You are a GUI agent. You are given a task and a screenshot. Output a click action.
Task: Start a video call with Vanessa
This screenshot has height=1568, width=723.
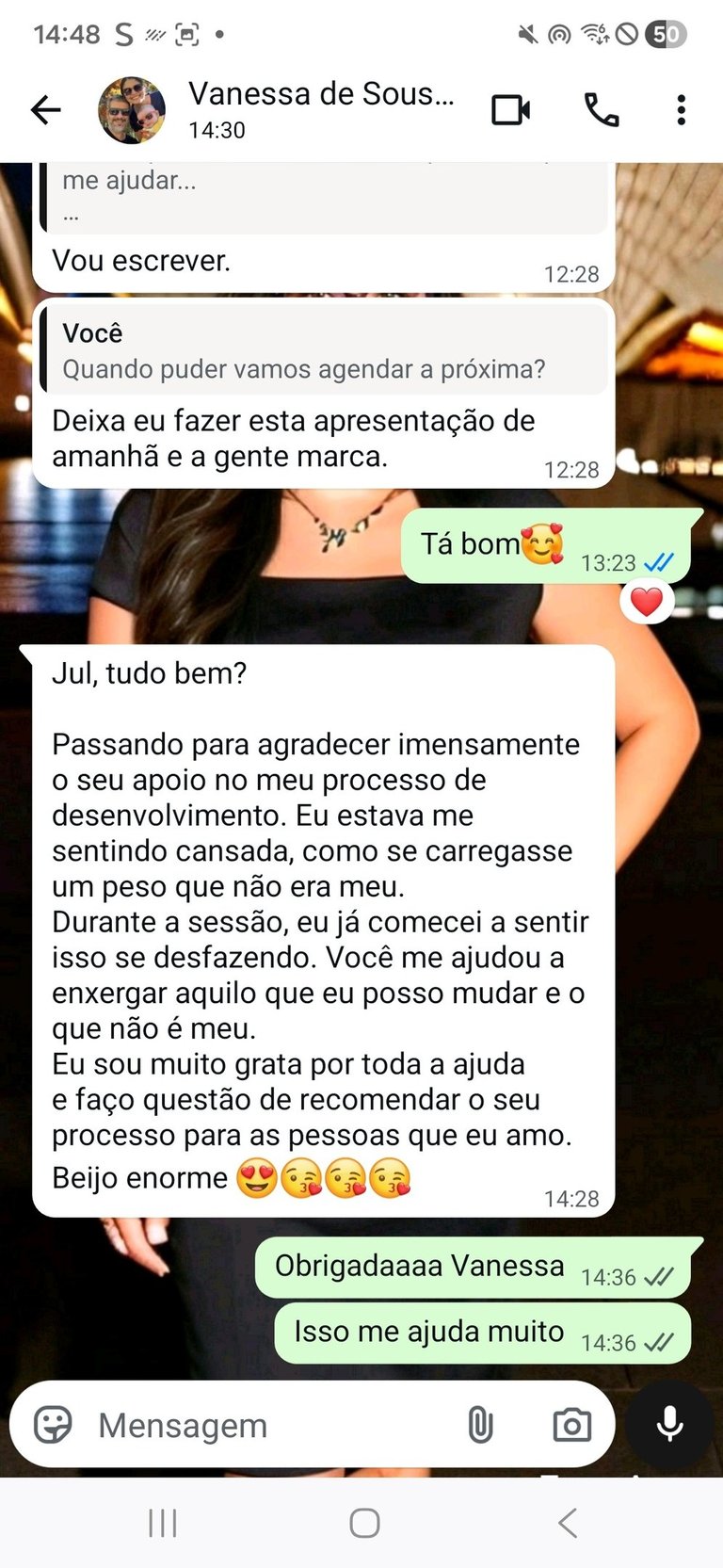(510, 110)
